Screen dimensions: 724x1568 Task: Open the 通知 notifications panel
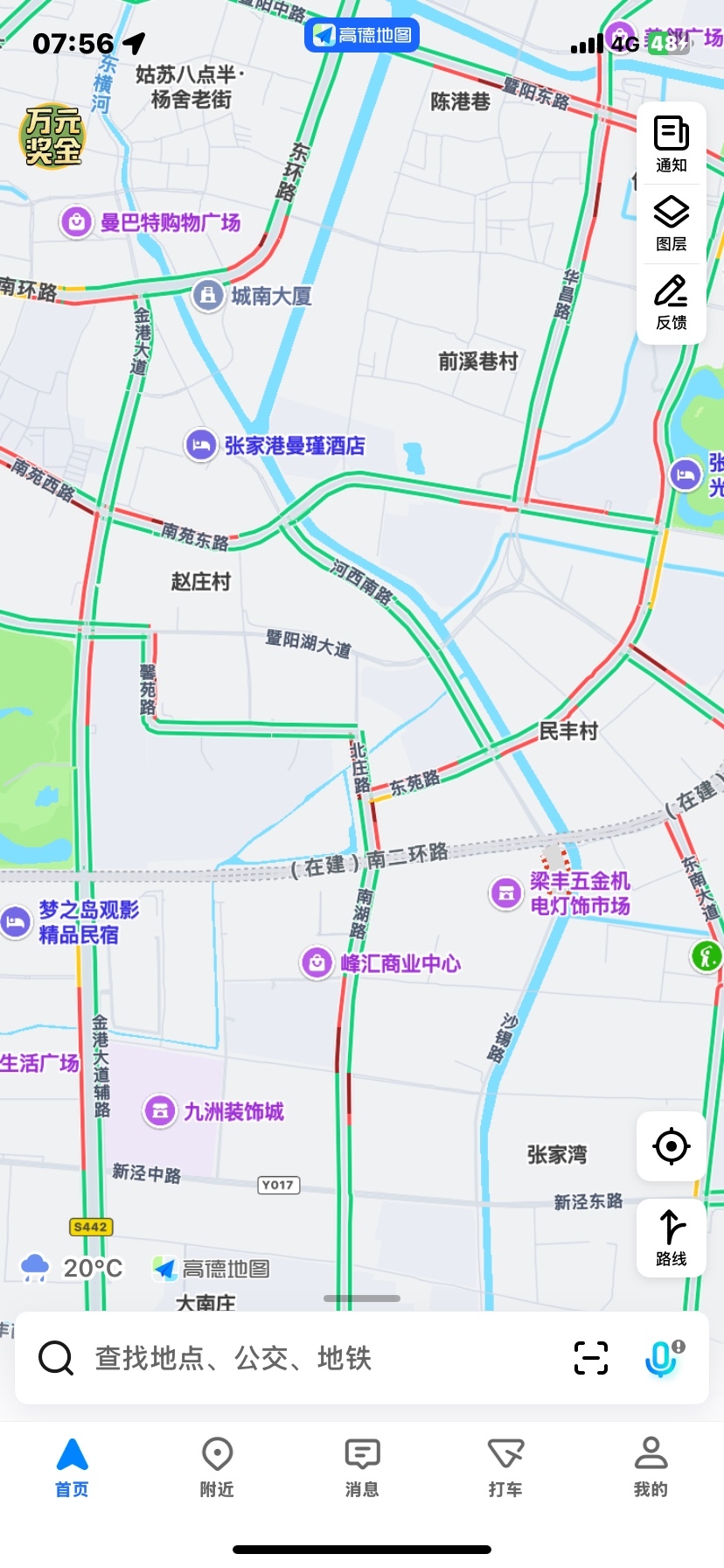[x=671, y=144]
